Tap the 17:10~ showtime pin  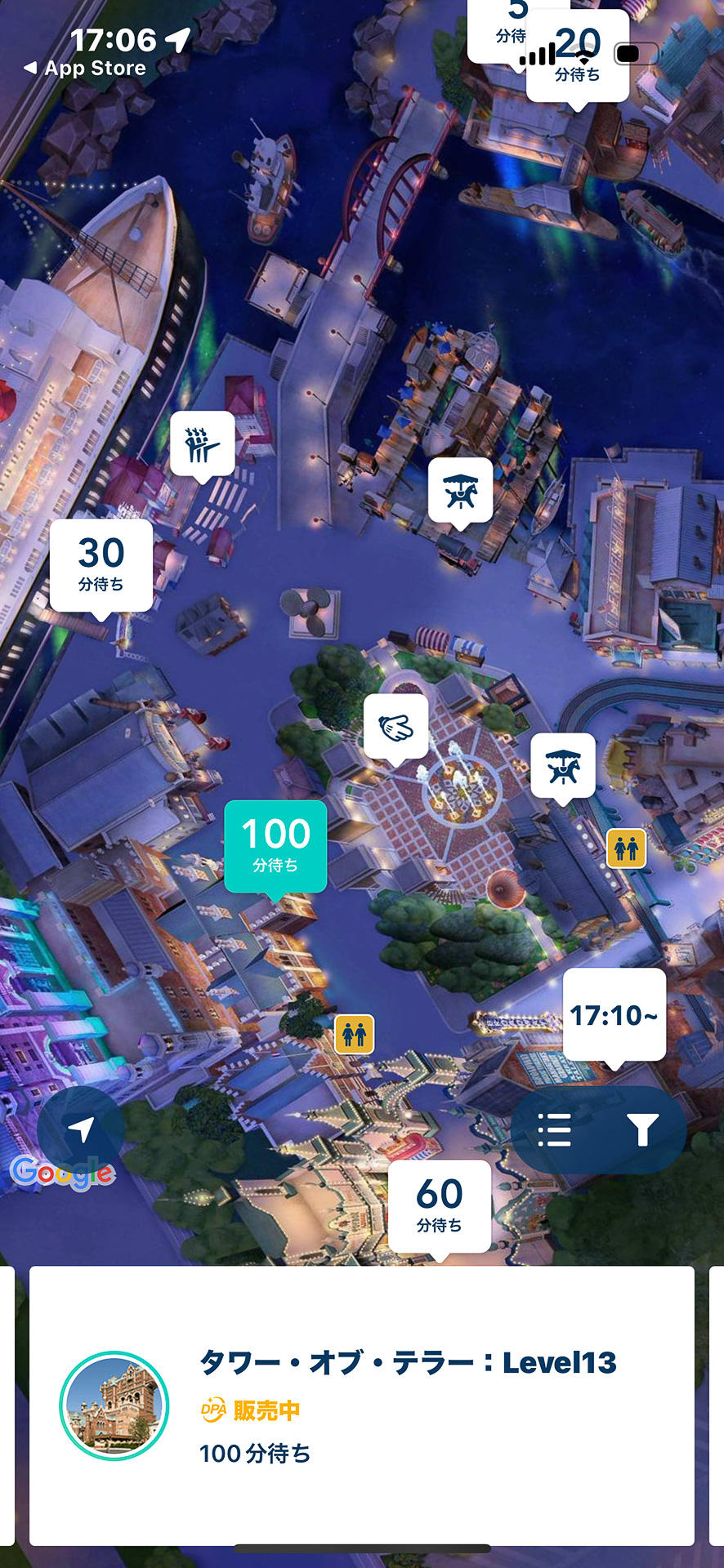point(614,1015)
